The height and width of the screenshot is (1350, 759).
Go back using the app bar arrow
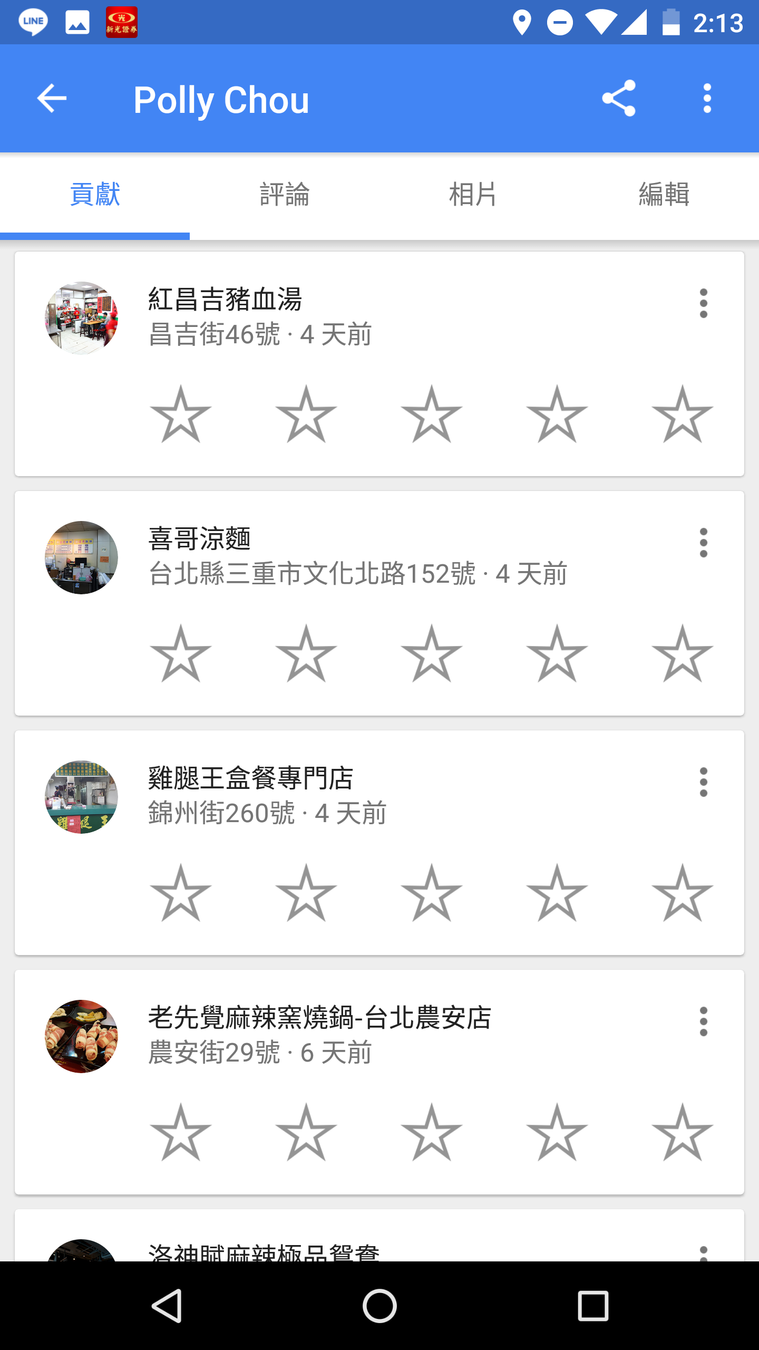pos(52,98)
